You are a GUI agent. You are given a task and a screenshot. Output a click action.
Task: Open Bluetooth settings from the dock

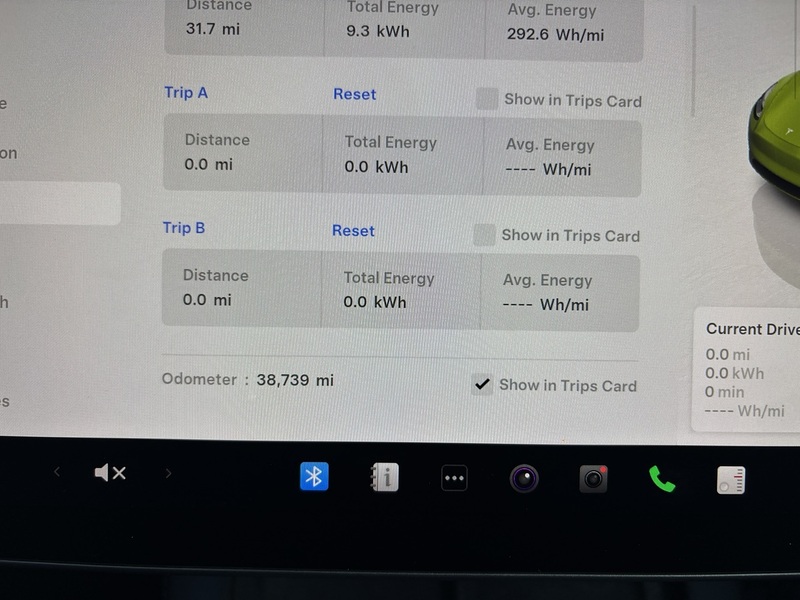pos(314,477)
